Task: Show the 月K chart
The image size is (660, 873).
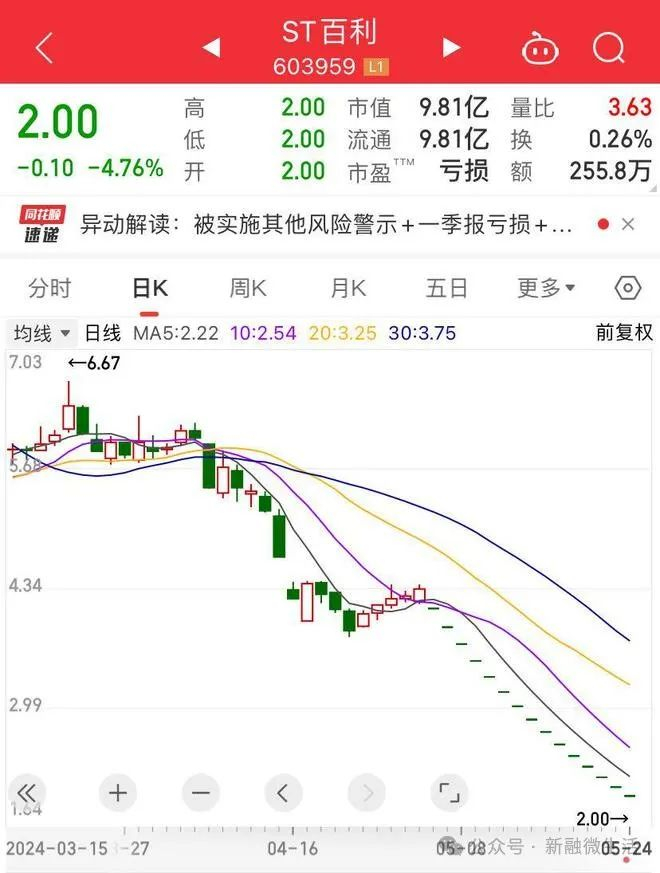Action: click(348, 289)
